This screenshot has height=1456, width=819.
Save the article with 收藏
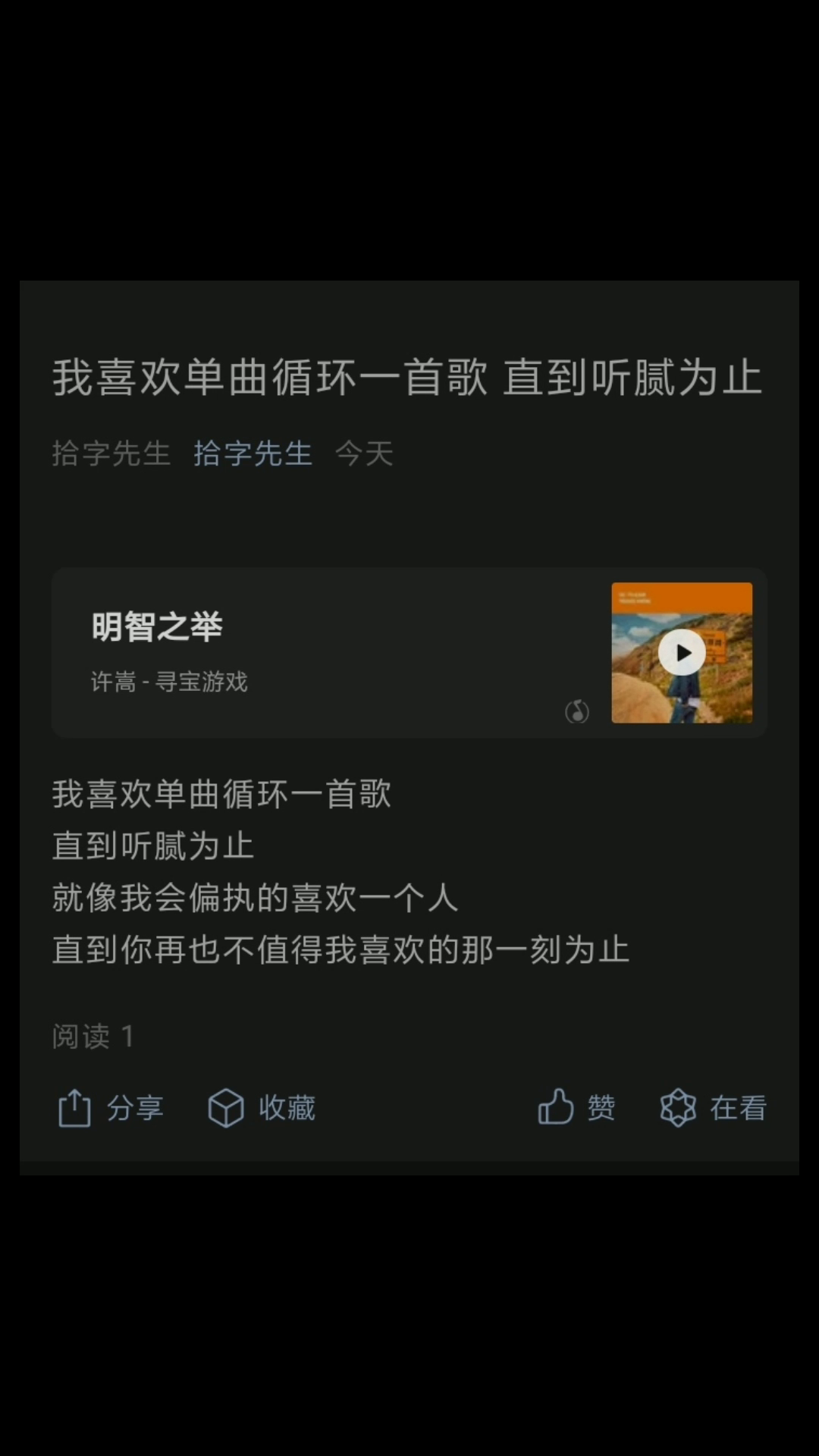[x=262, y=1108]
